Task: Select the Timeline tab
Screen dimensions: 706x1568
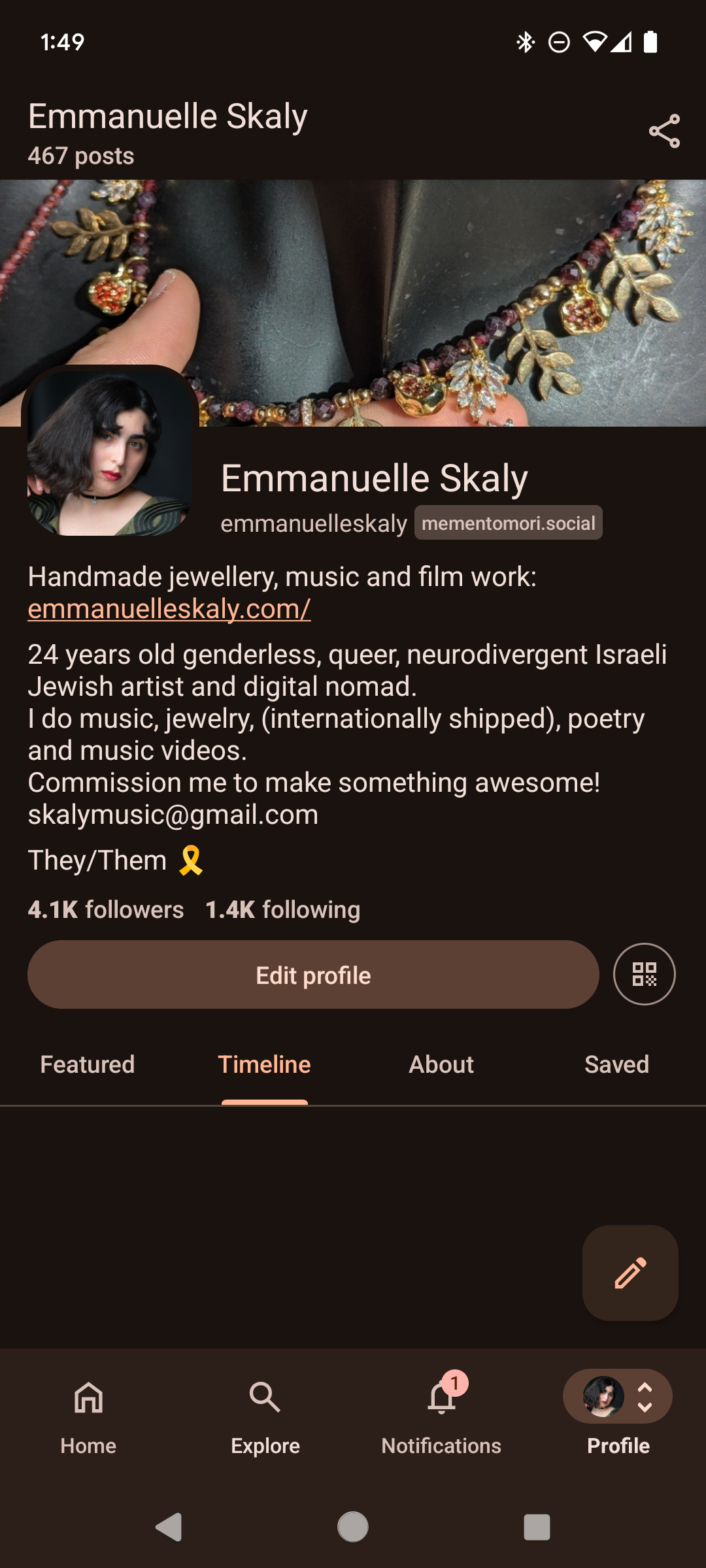Action: point(264,1064)
